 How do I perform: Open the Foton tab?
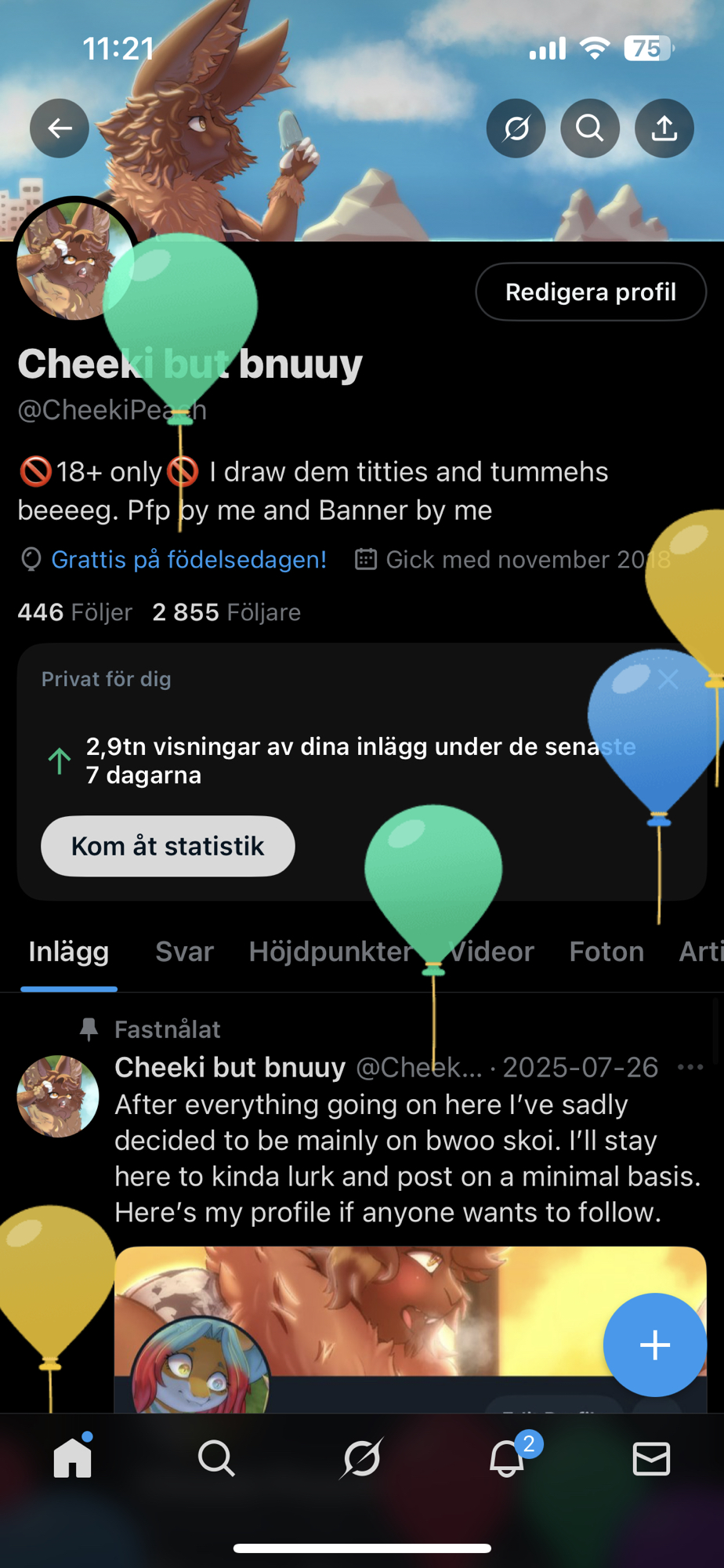point(606,952)
